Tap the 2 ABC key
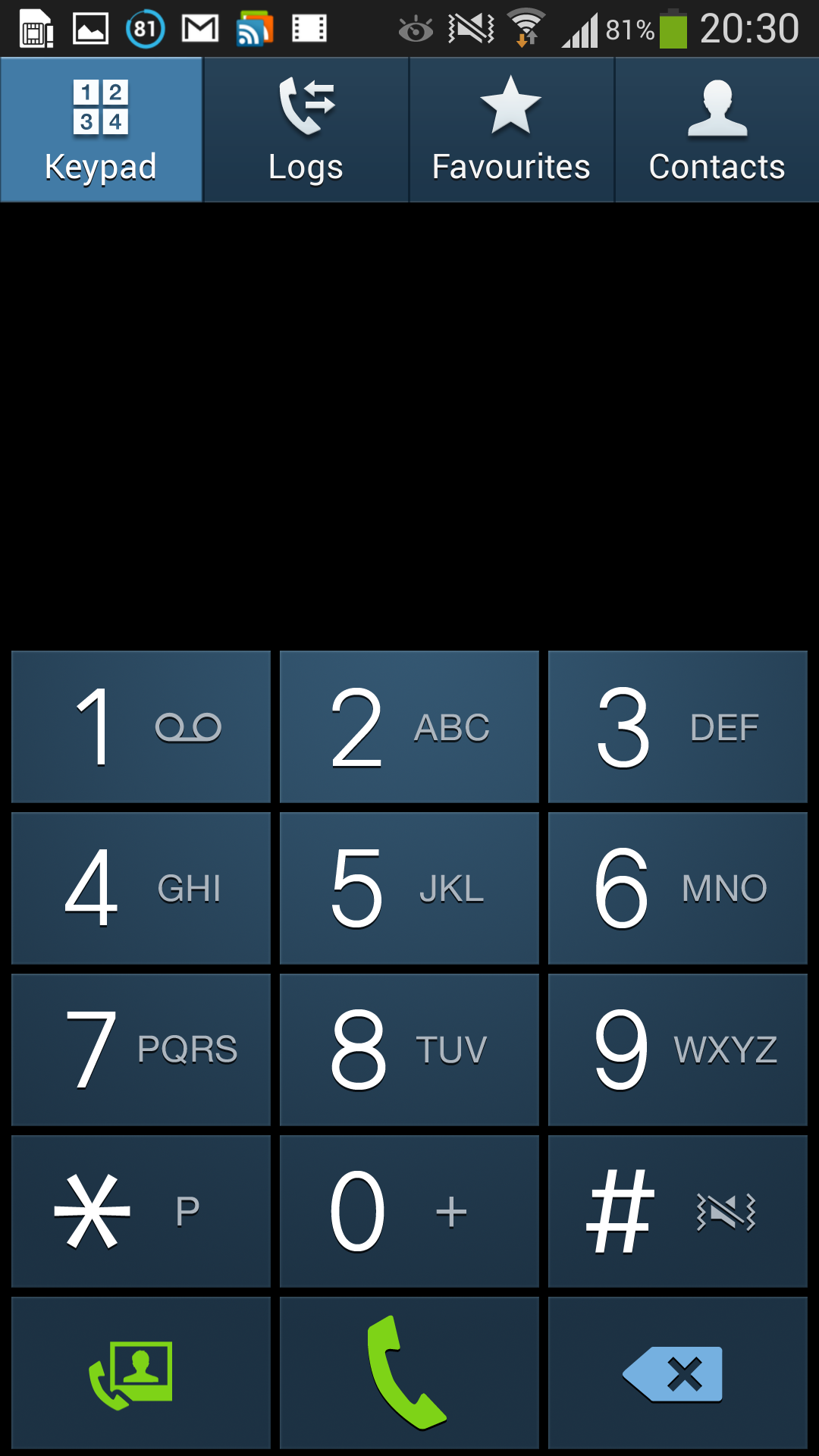The width and height of the screenshot is (819, 1456). [409, 726]
